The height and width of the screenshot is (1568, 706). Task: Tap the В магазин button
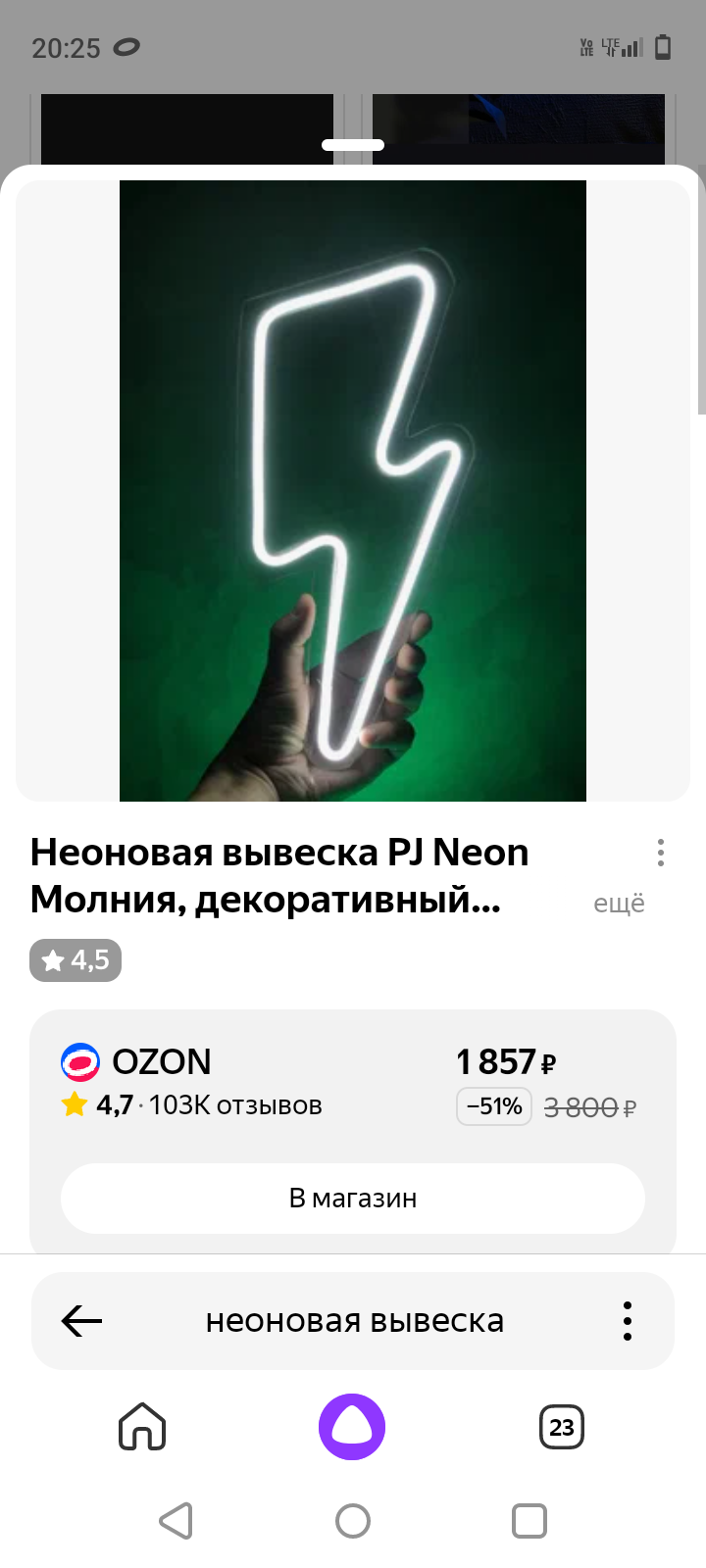coord(353,1198)
